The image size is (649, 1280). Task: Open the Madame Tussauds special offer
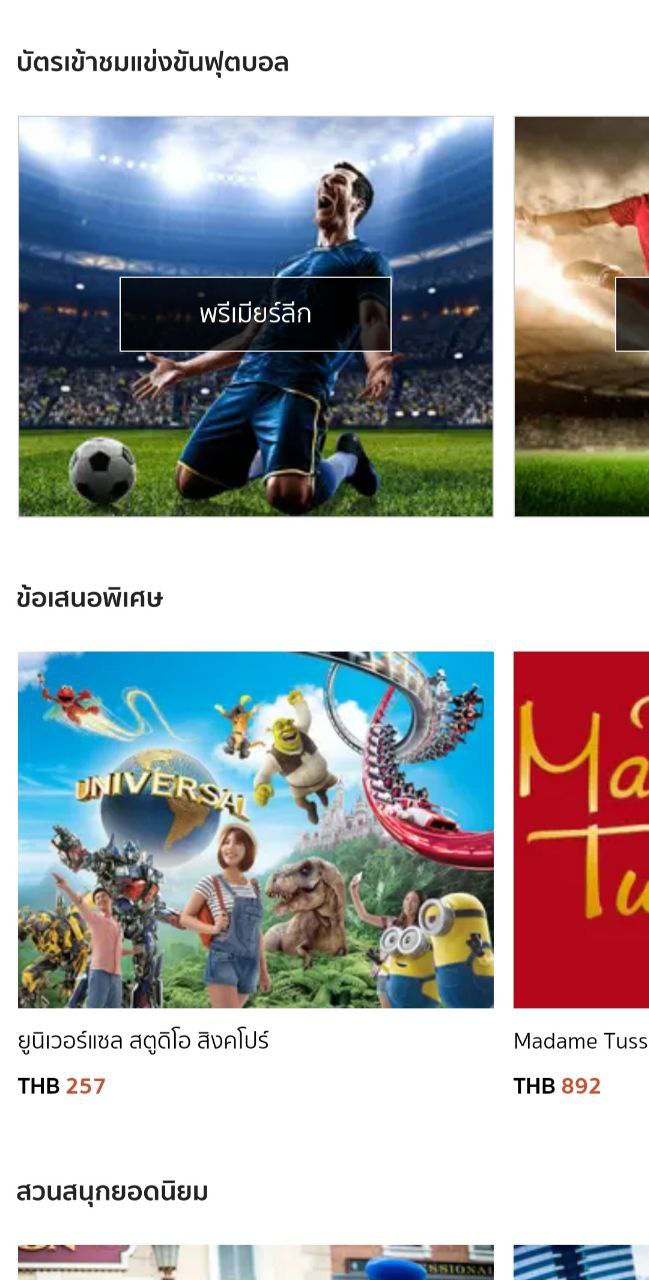[582, 830]
